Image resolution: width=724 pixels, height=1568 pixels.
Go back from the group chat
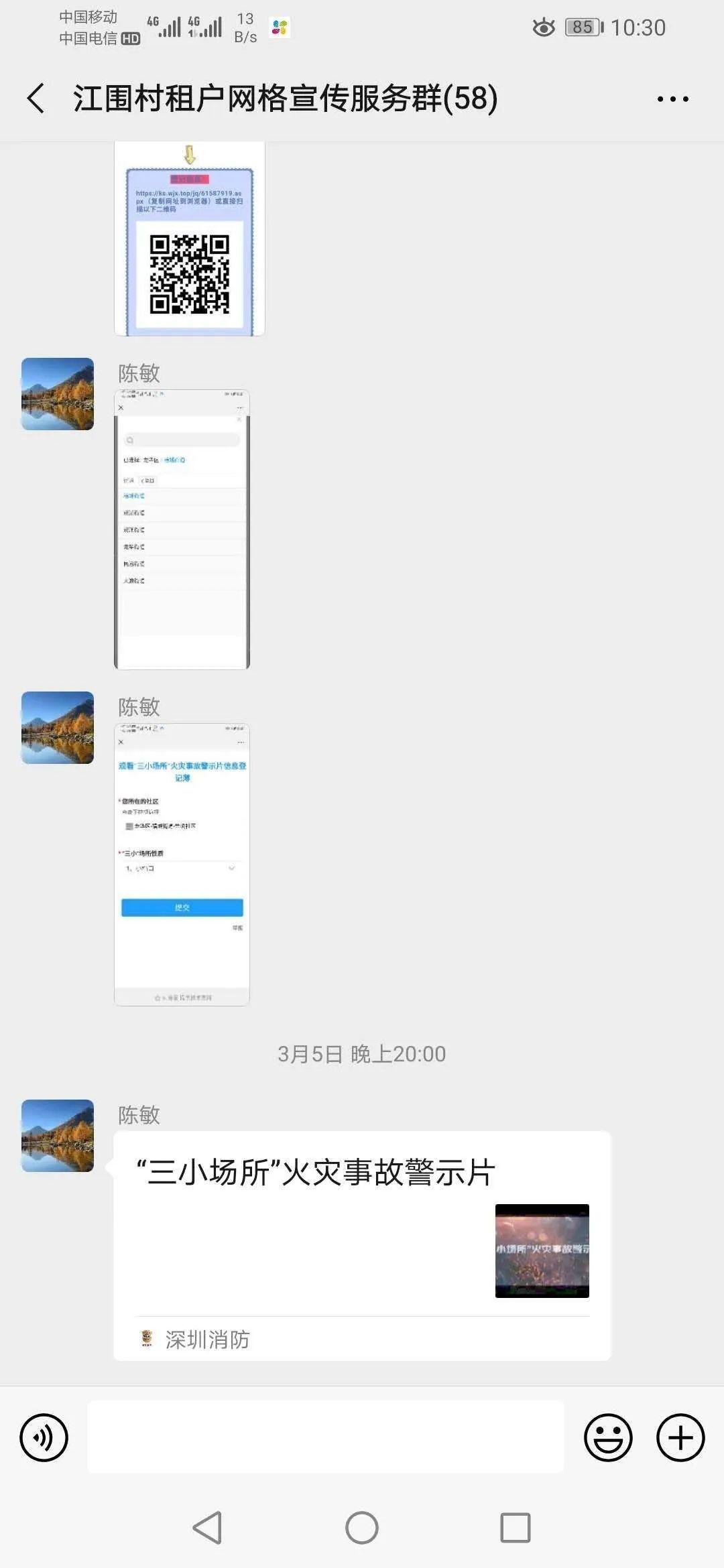point(36,99)
